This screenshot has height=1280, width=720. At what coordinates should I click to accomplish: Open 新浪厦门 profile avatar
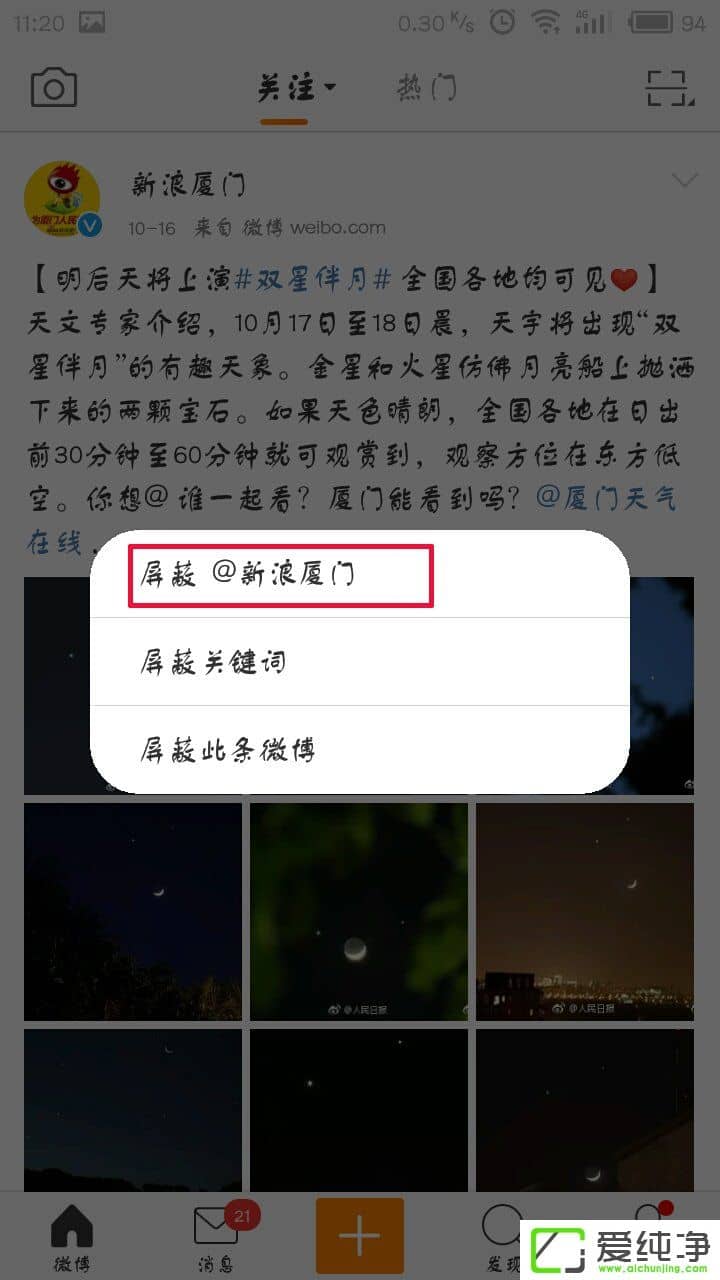(62, 200)
